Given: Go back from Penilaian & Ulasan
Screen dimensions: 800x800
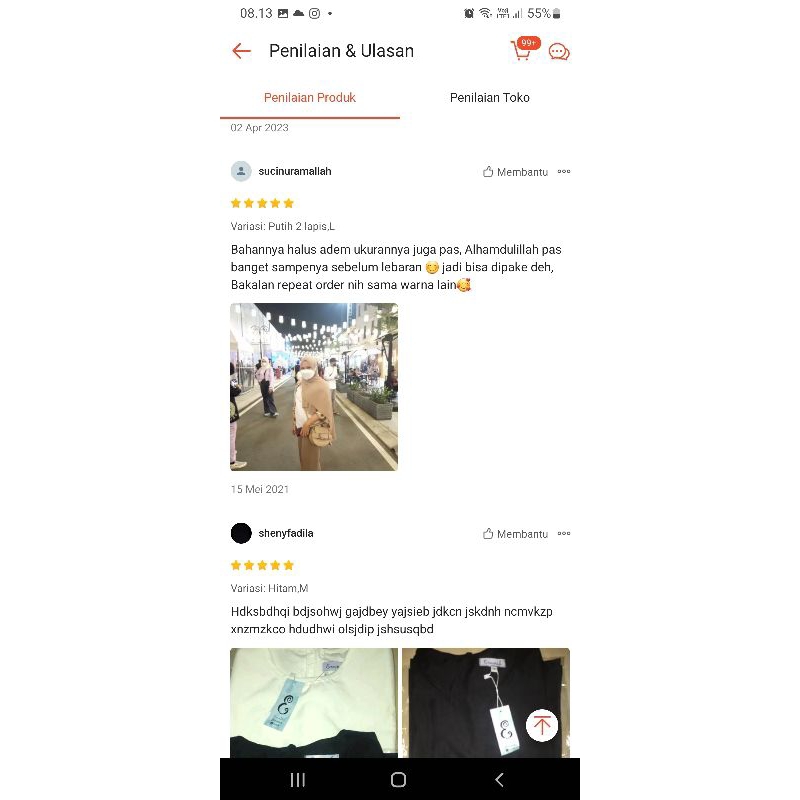Looking at the screenshot, I should tap(241, 51).
